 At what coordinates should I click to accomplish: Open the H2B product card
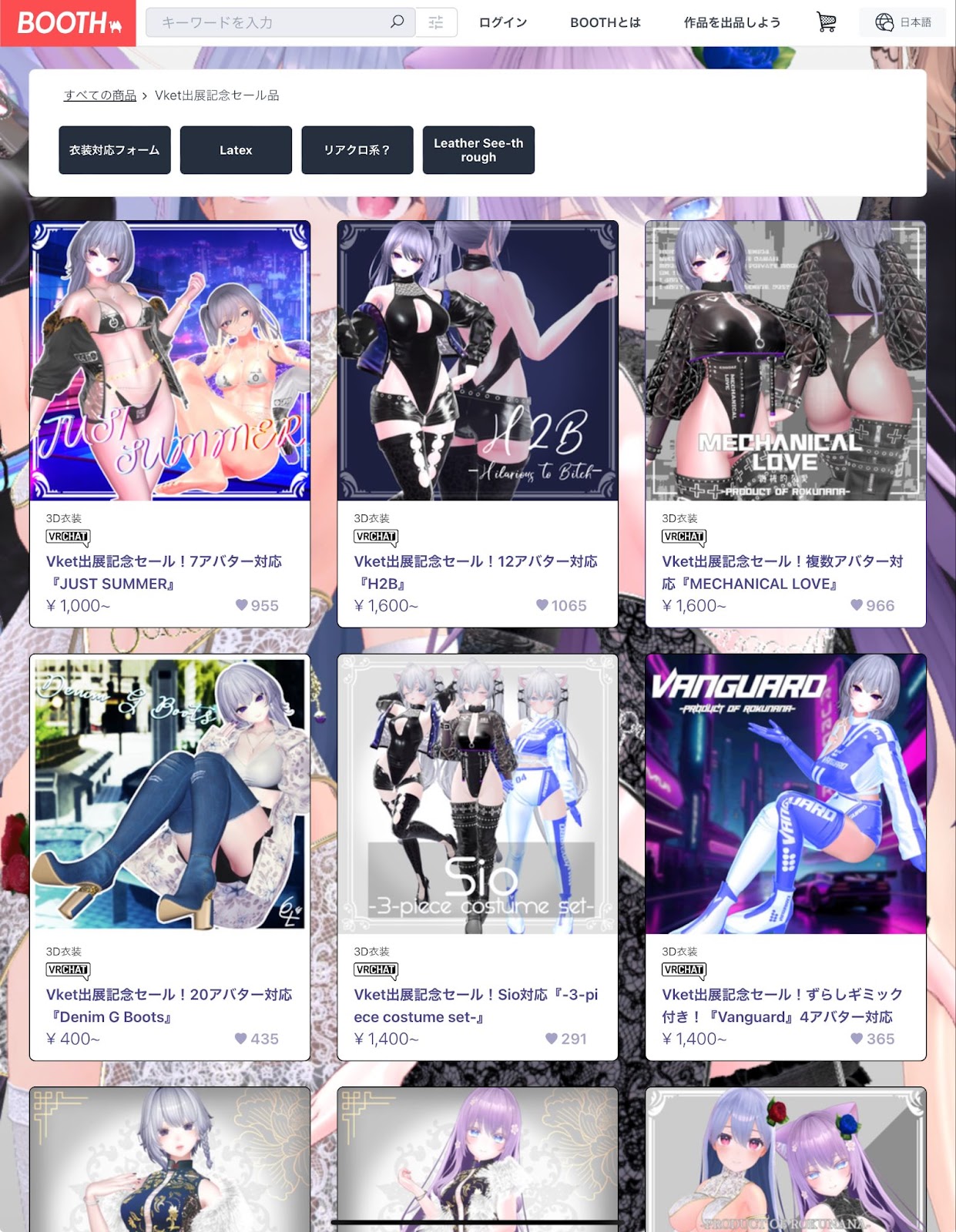tap(478, 362)
